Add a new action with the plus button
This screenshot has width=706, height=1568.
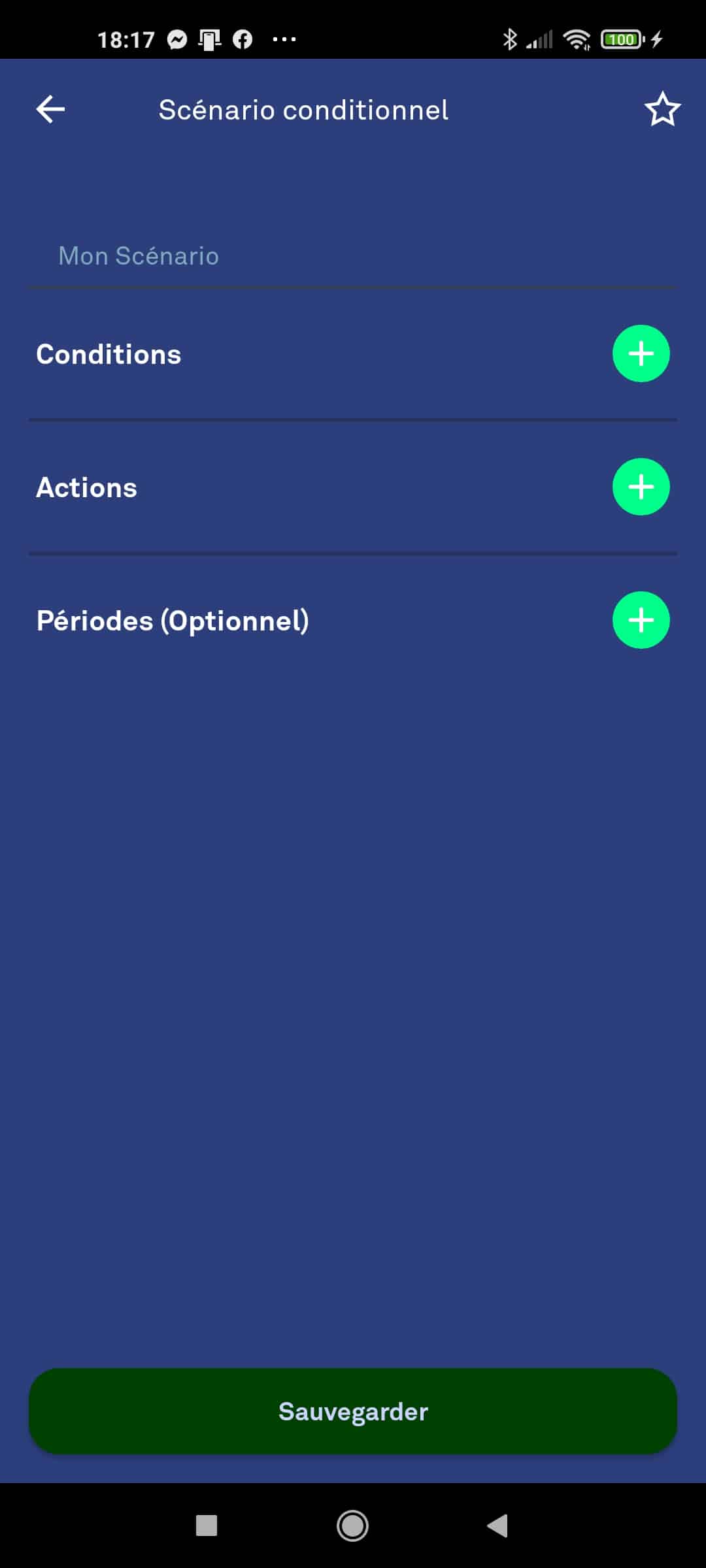(641, 487)
